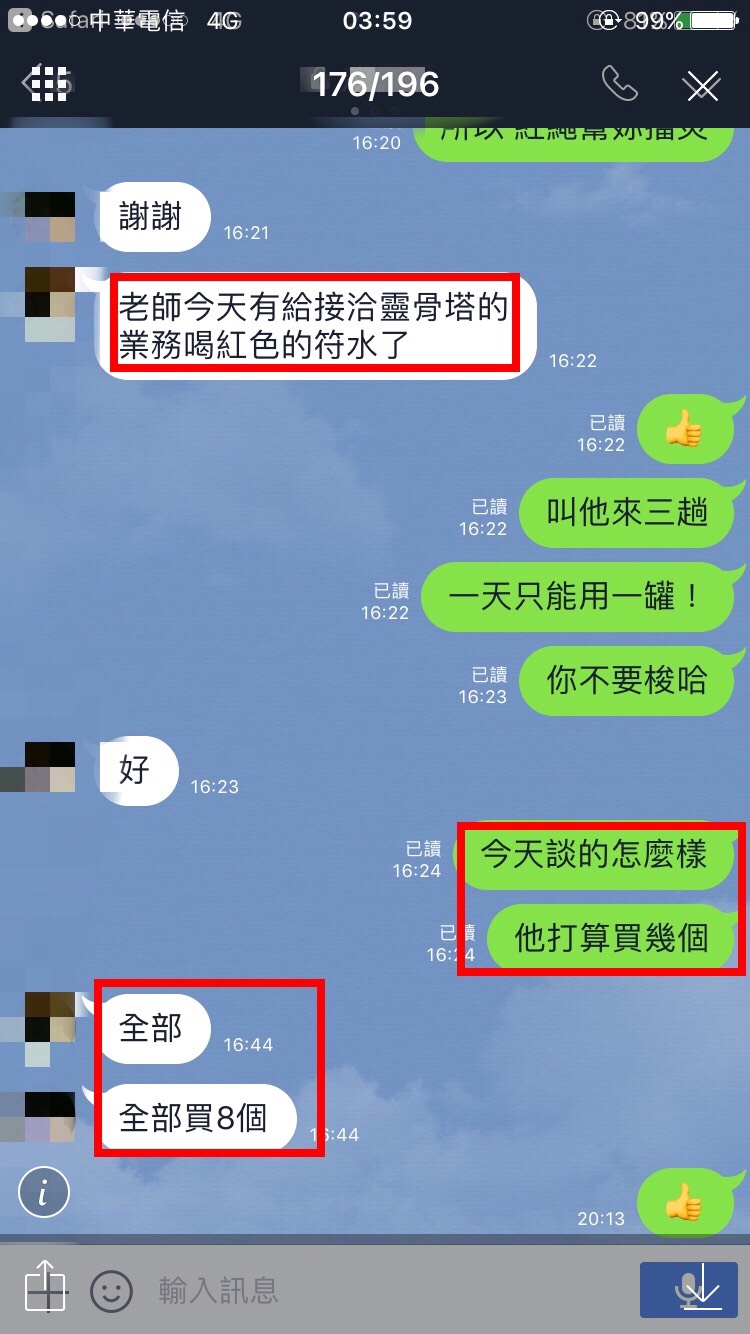Share this image

44,1286
